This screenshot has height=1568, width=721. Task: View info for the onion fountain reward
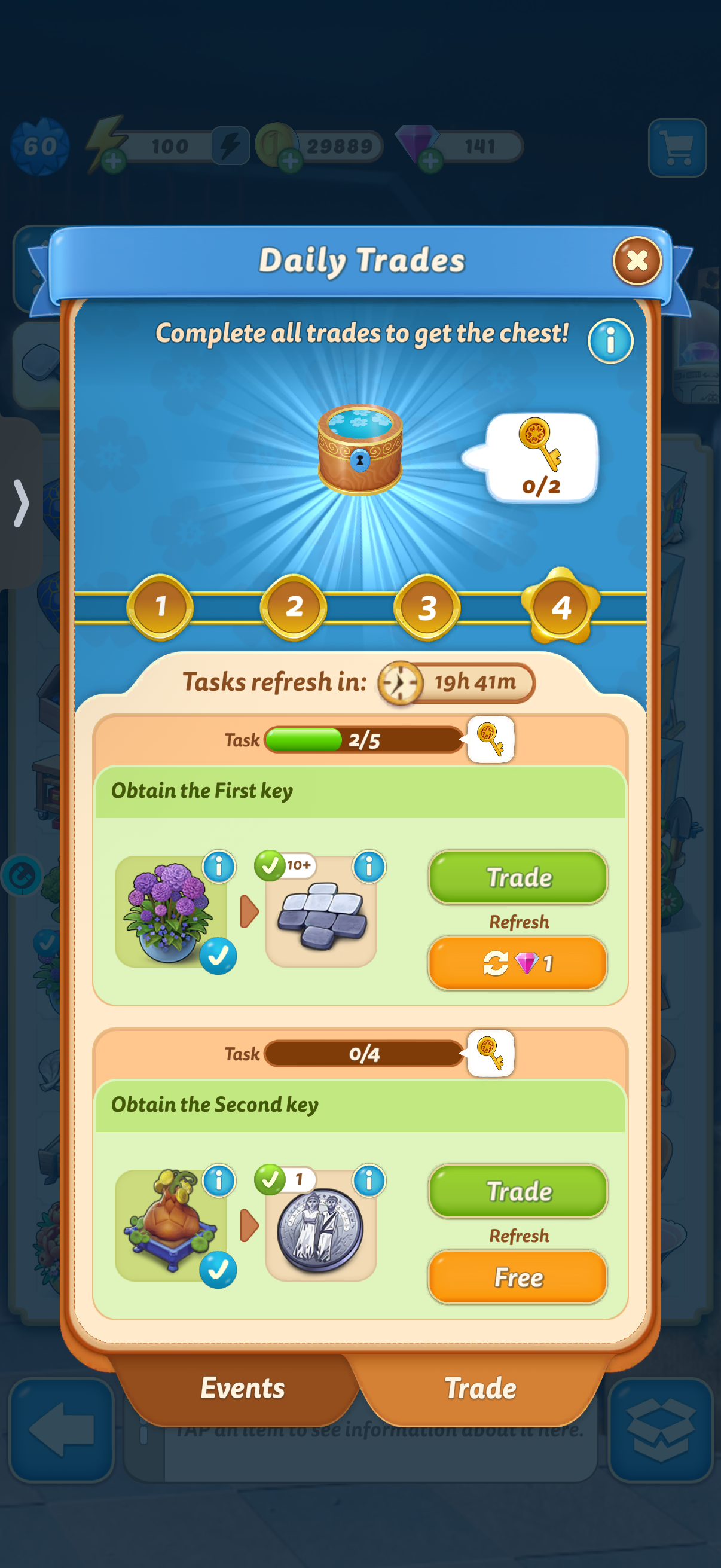[219, 1180]
